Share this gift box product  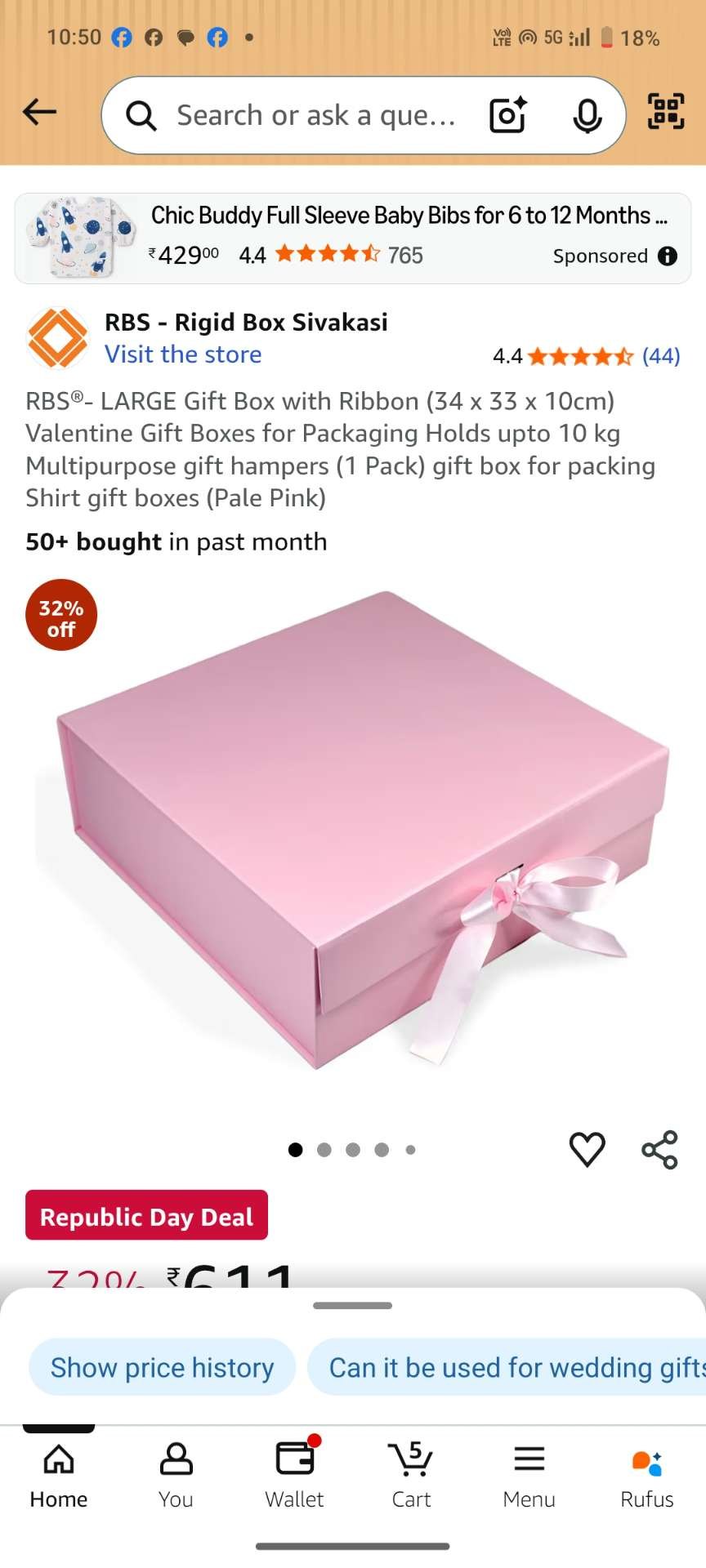point(659,1150)
